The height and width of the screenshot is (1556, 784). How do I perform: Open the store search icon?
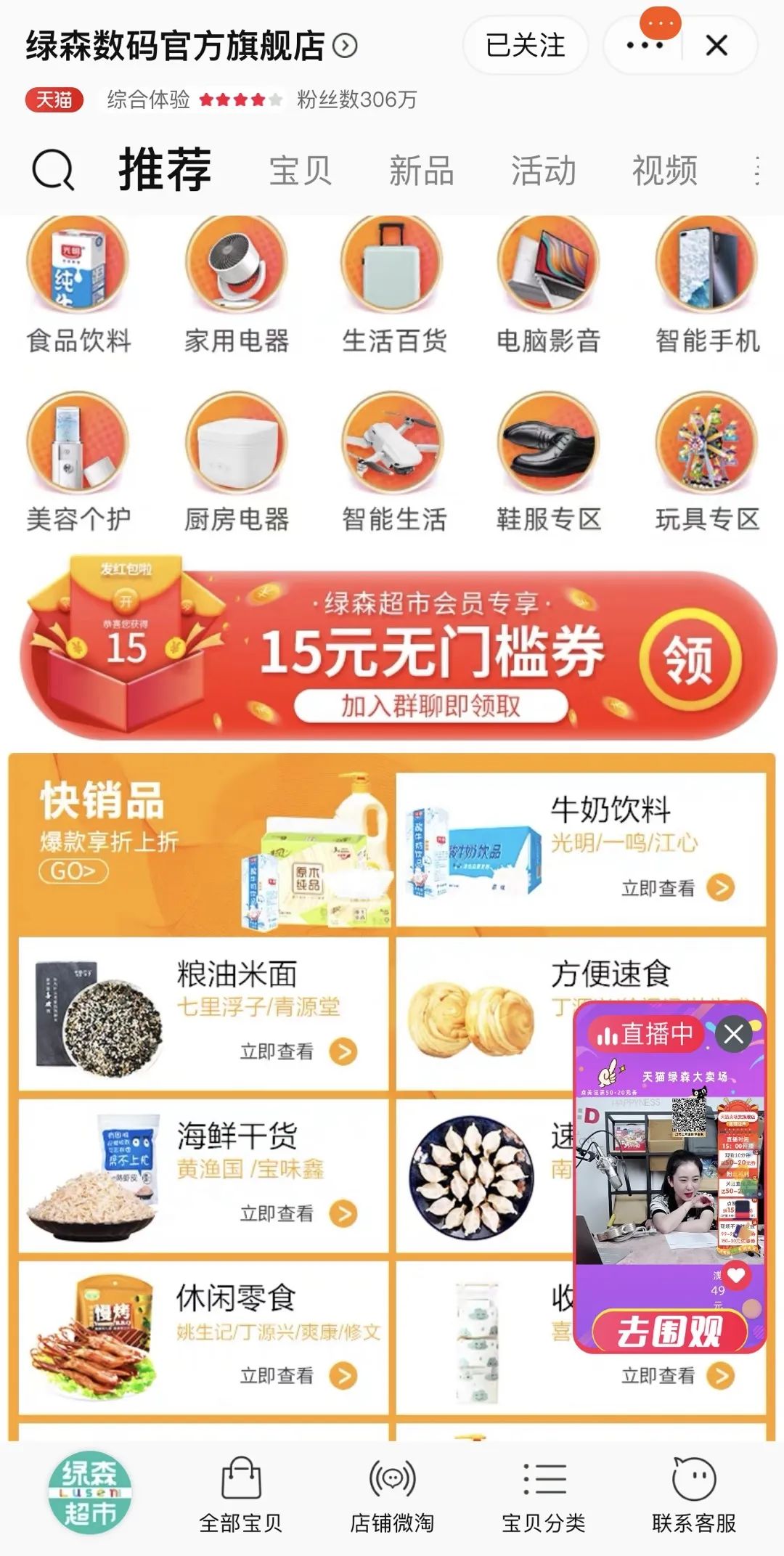[53, 171]
